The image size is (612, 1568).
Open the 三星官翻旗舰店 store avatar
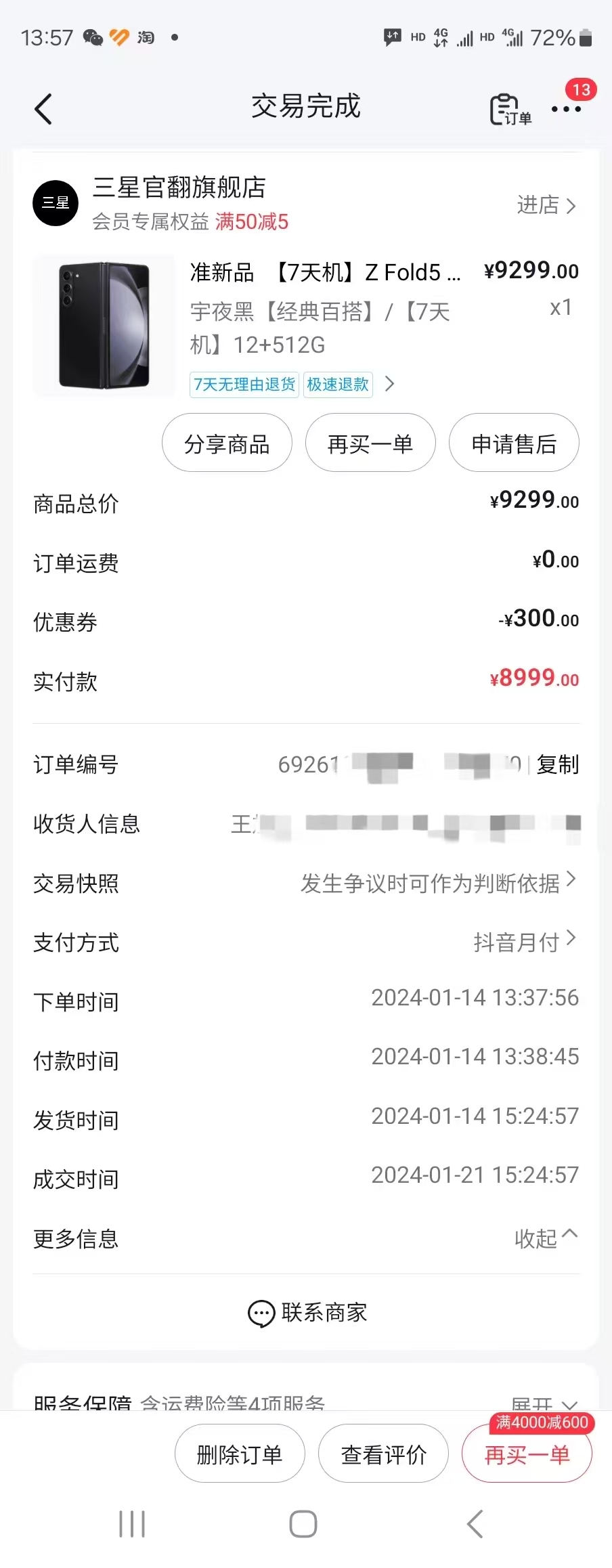56,202
